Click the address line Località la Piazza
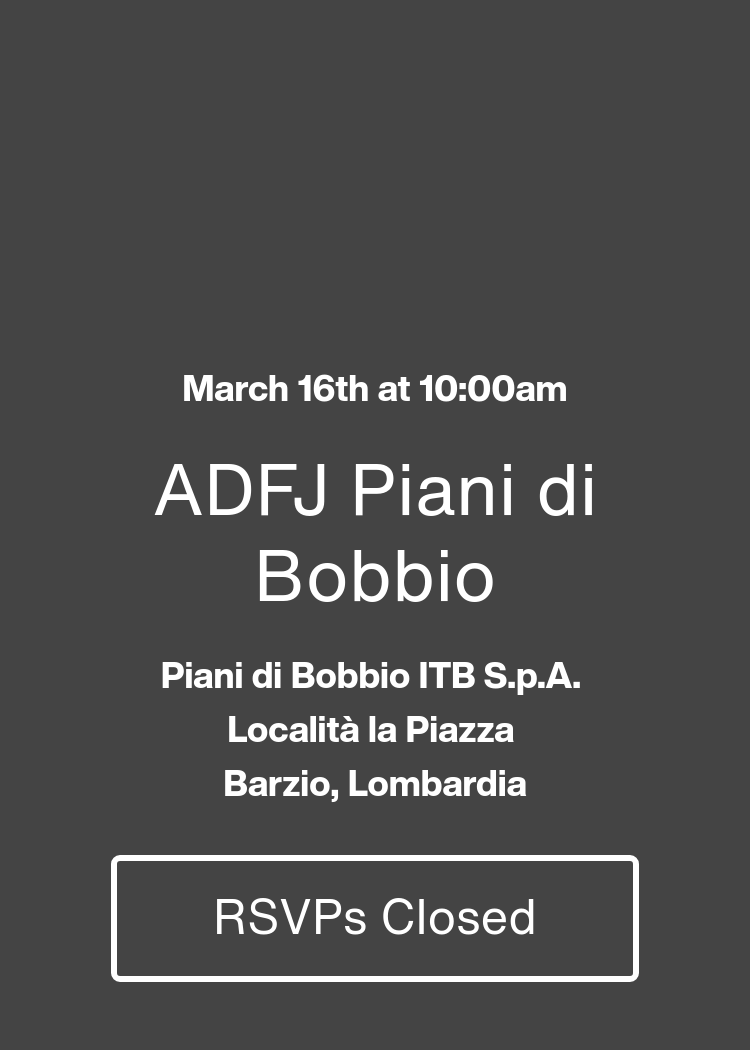The image size is (750, 1050). (x=370, y=730)
